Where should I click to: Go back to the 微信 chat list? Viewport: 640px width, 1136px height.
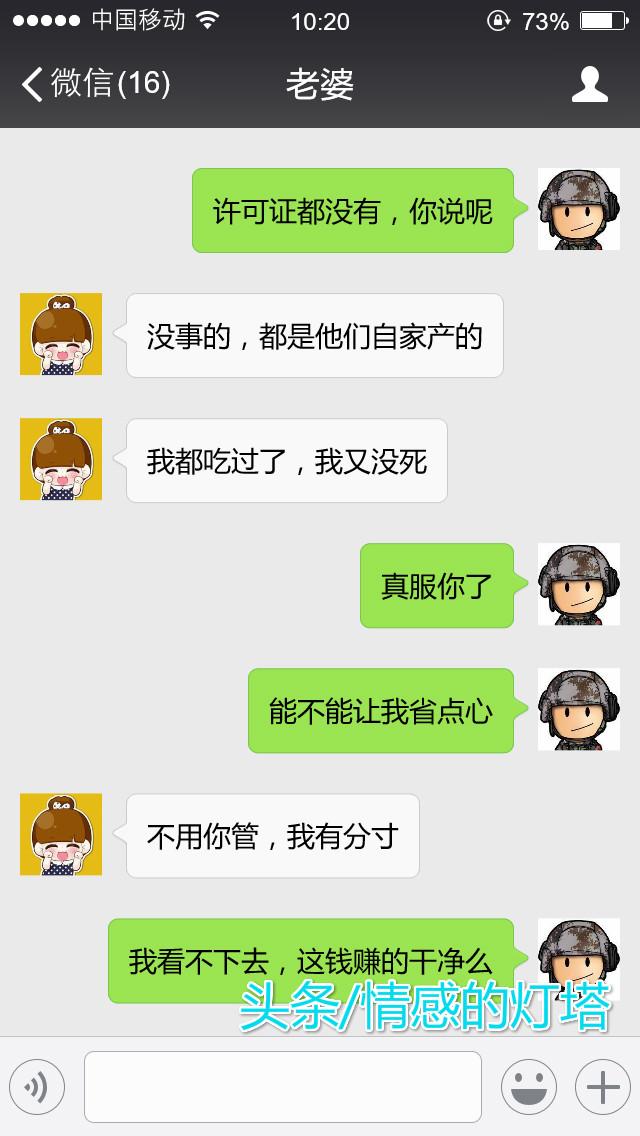pos(96,84)
